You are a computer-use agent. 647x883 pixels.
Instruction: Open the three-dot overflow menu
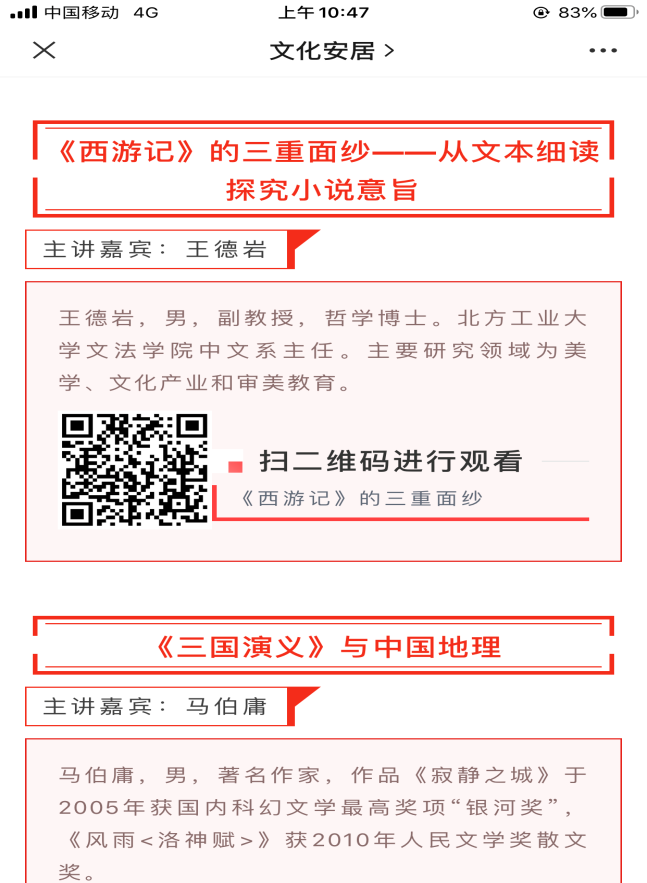(603, 50)
